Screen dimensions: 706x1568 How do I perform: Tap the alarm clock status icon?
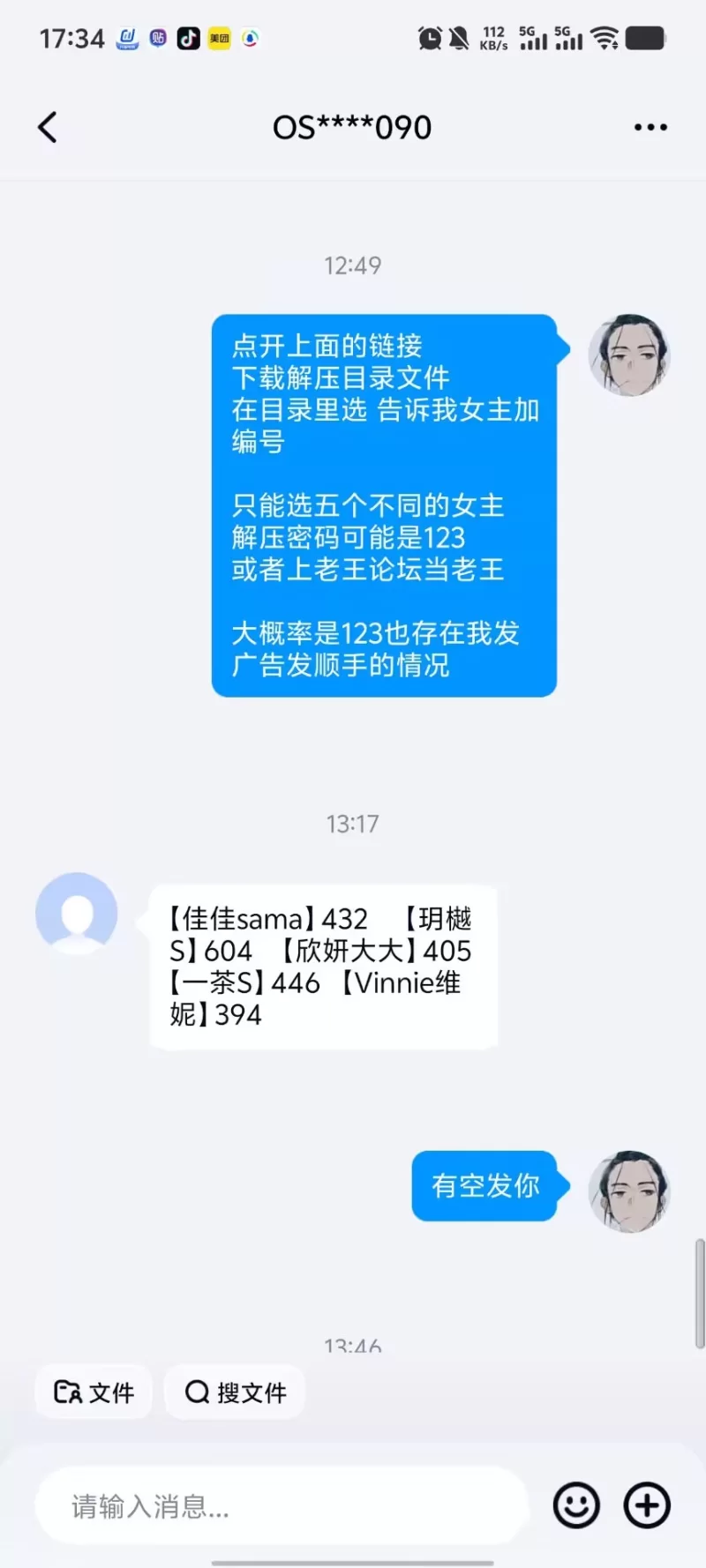(x=430, y=38)
